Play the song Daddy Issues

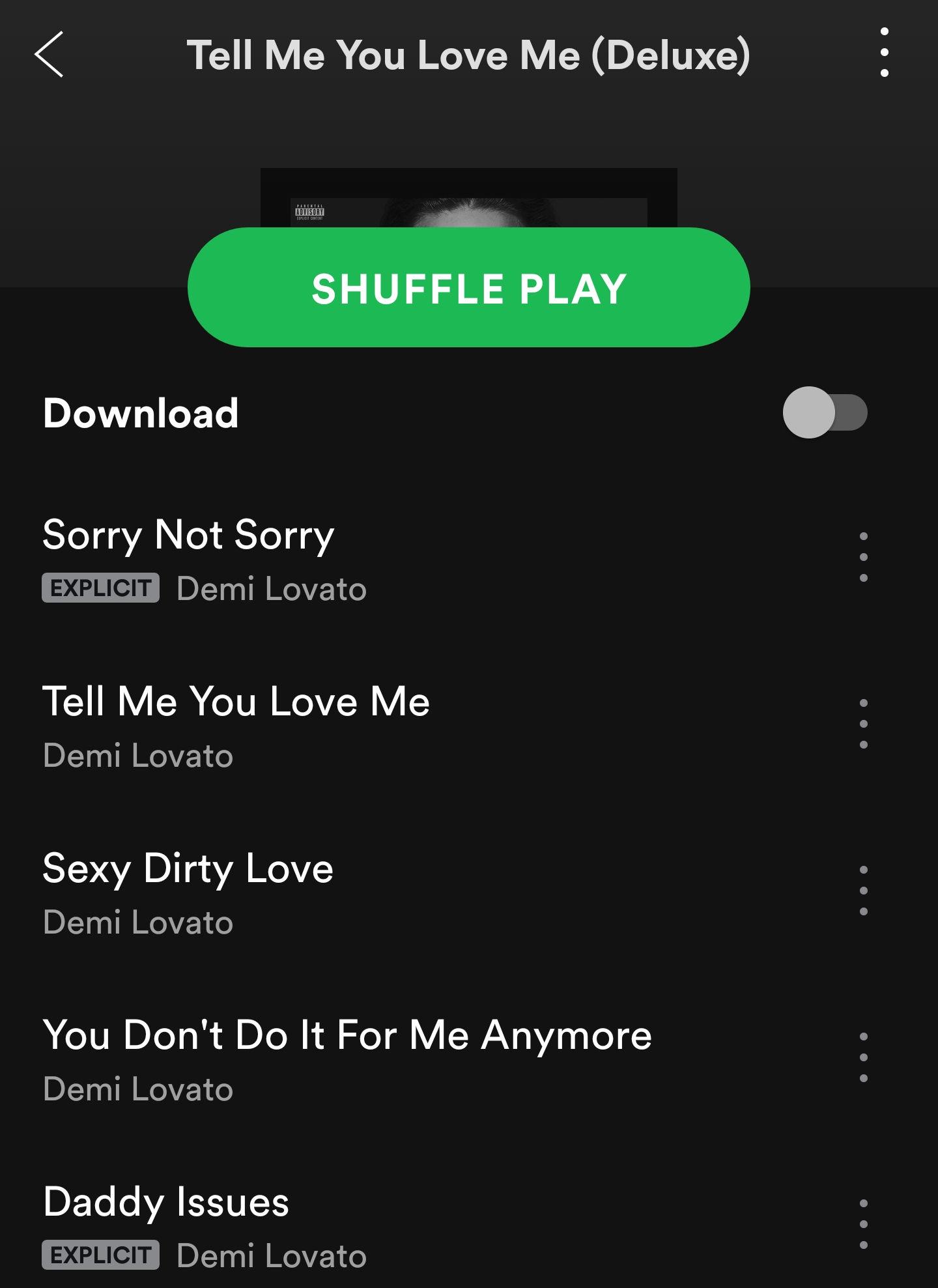pos(166,1203)
